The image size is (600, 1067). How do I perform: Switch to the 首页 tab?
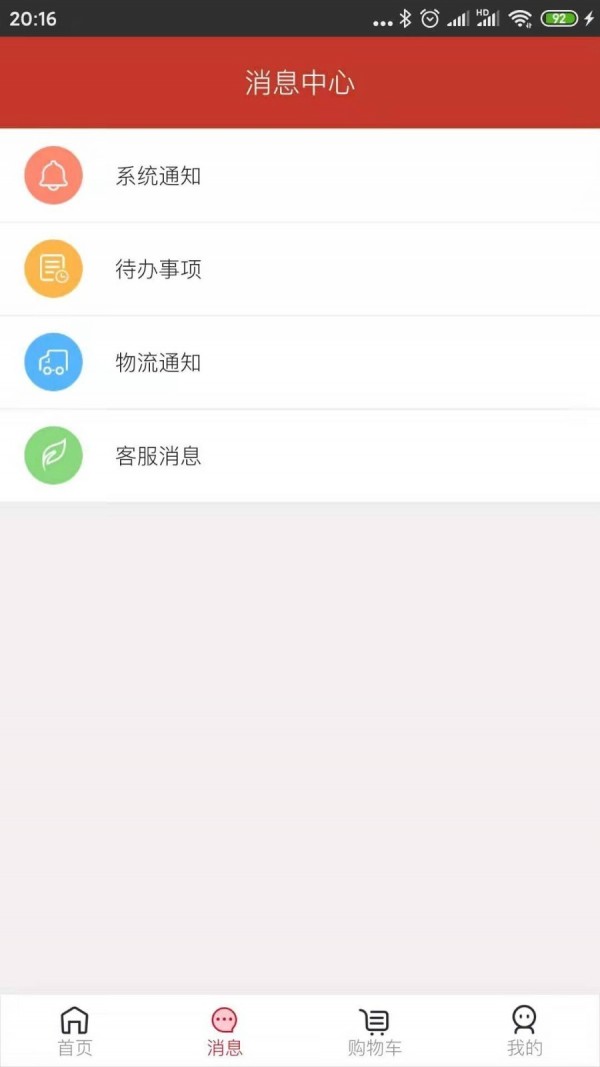75,1031
